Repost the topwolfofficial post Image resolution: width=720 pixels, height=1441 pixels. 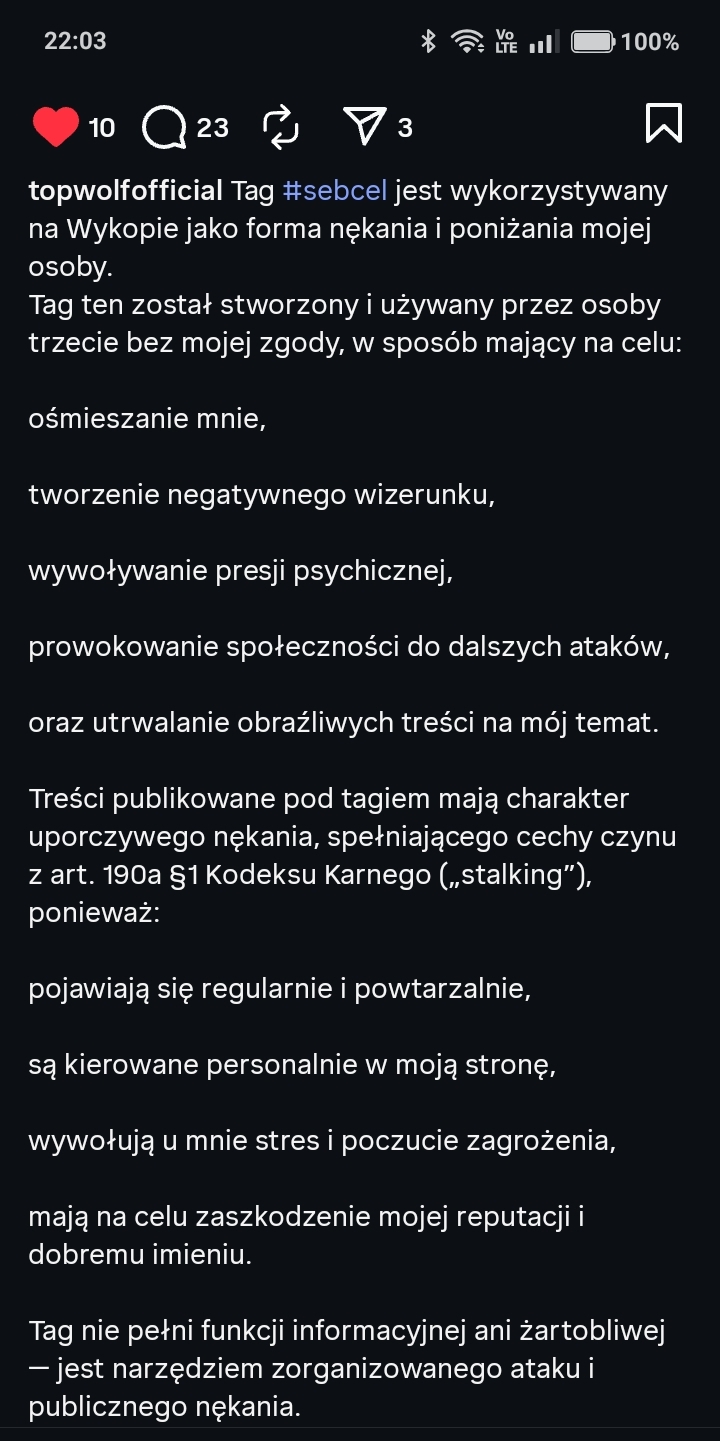pyautogui.click(x=281, y=127)
